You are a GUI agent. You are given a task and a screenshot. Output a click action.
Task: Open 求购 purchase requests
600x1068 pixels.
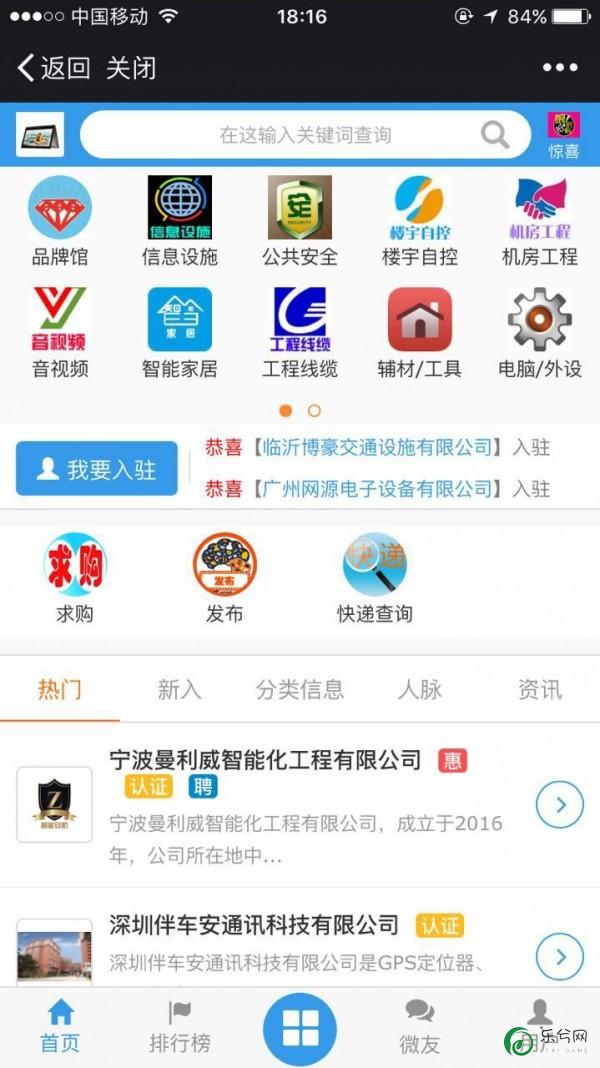pyautogui.click(x=75, y=577)
